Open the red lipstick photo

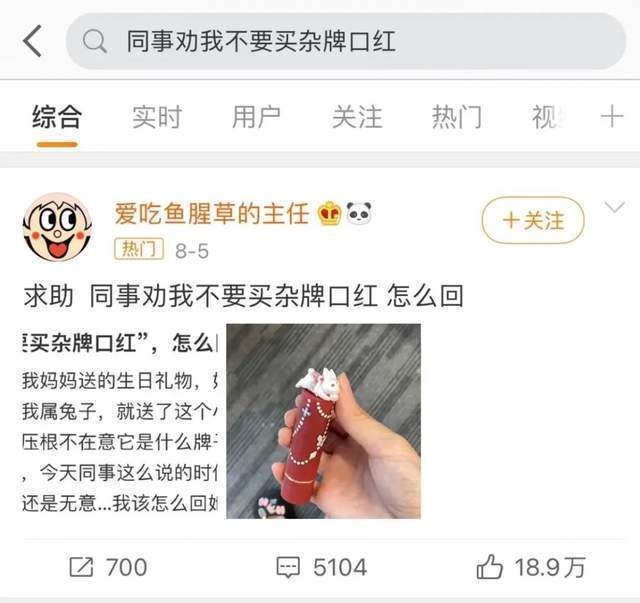click(323, 421)
